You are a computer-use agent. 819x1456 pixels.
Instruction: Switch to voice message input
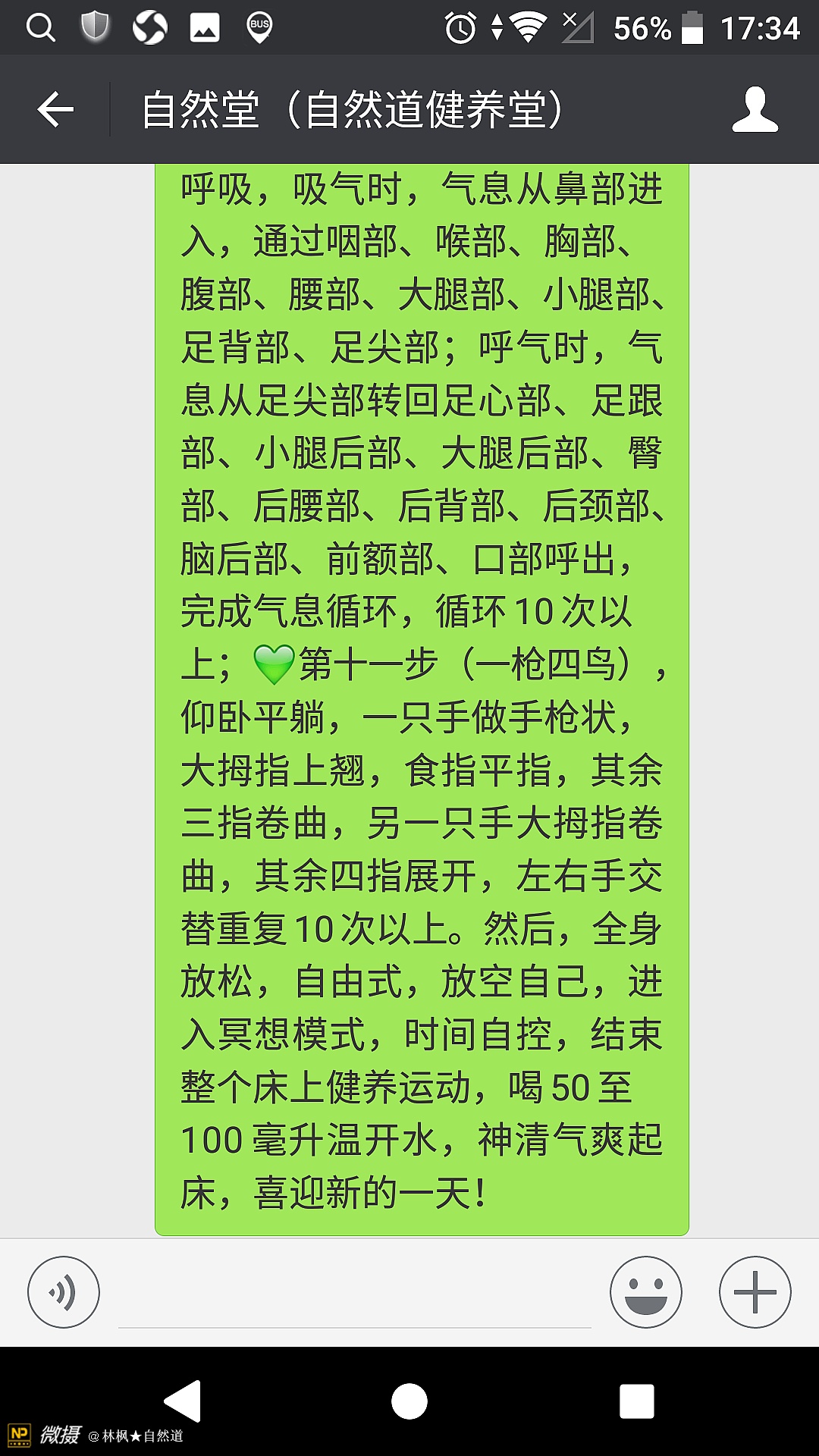click(64, 1291)
